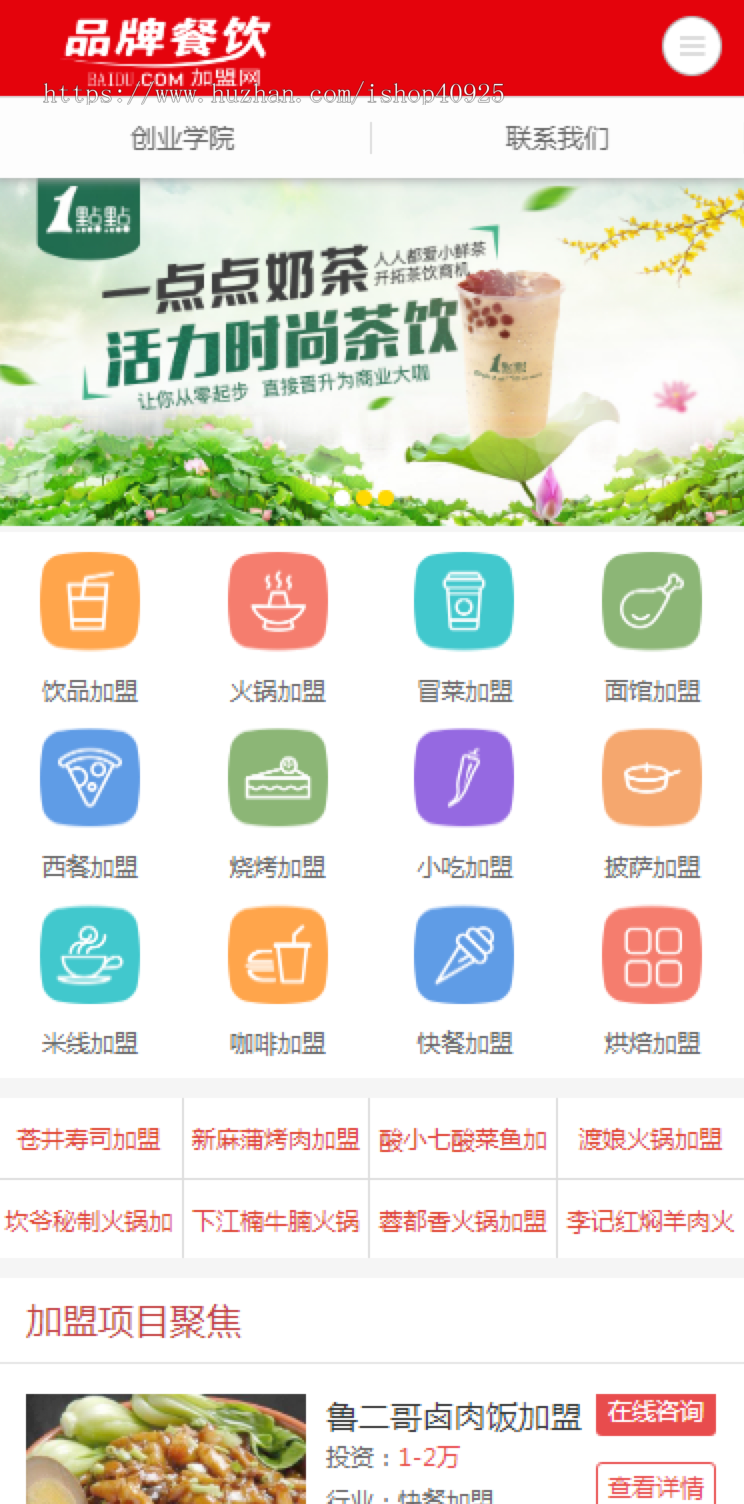The height and width of the screenshot is (1504, 744).
Task: Go to the 联系我们 tab
Action: pos(557,138)
